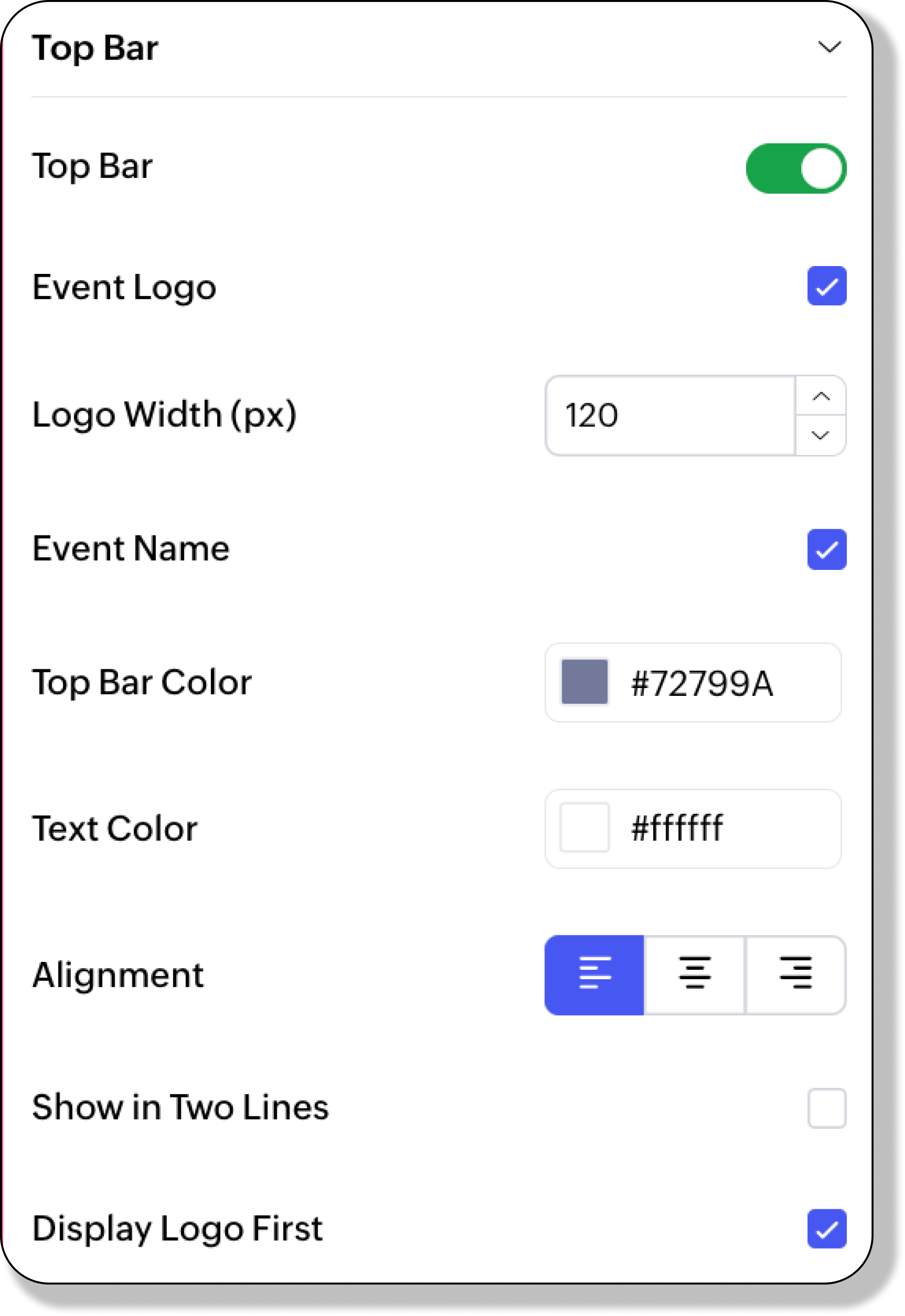Screen dimensions: 905x1316
Task: Collapse the Top Bar section chevron
Action: [x=829, y=47]
